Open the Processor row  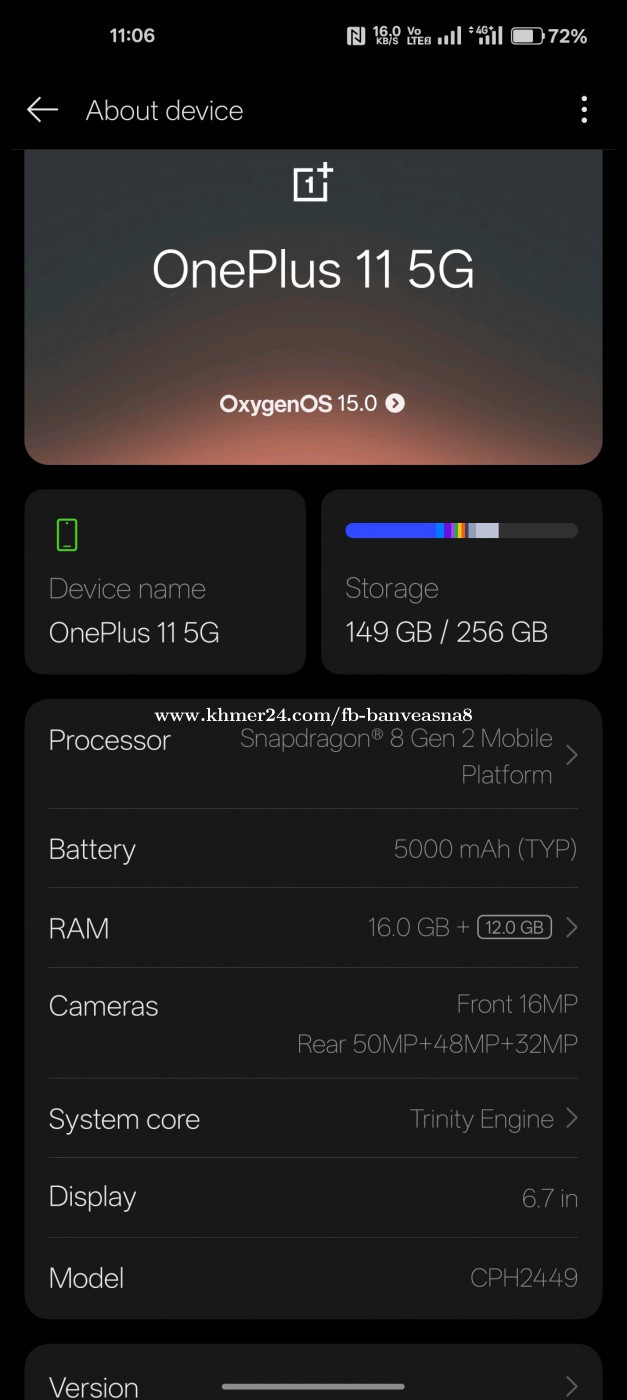(x=313, y=755)
